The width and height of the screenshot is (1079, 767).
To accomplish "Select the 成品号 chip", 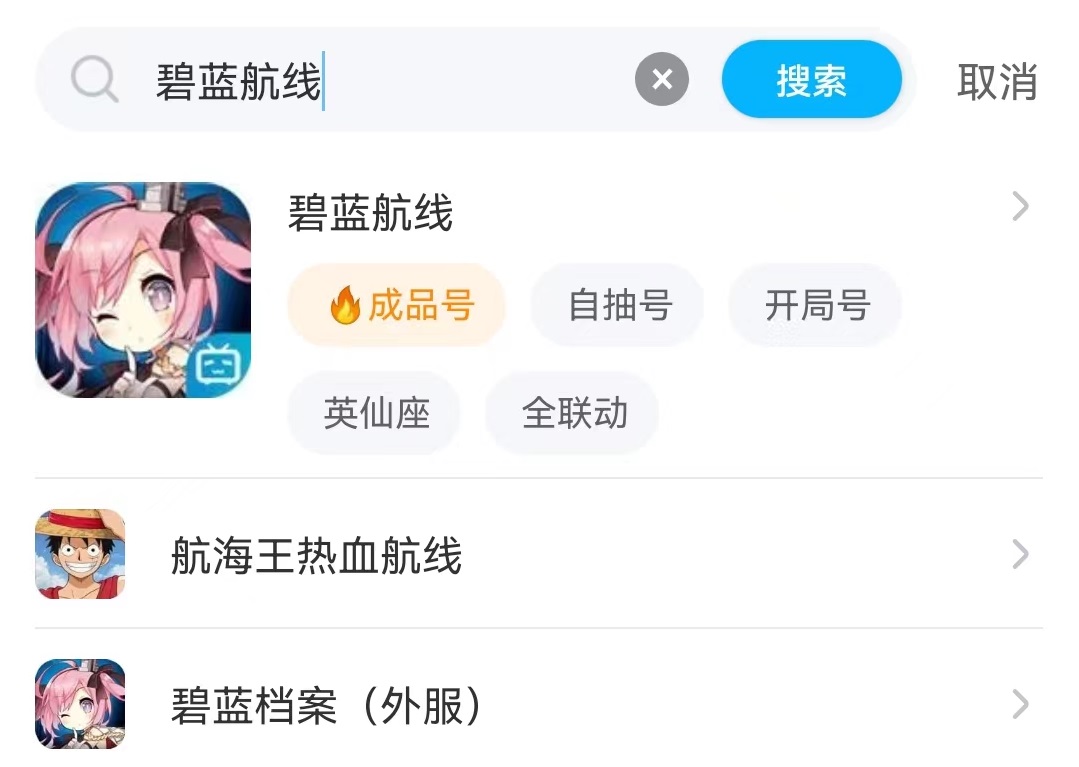I will pos(397,306).
